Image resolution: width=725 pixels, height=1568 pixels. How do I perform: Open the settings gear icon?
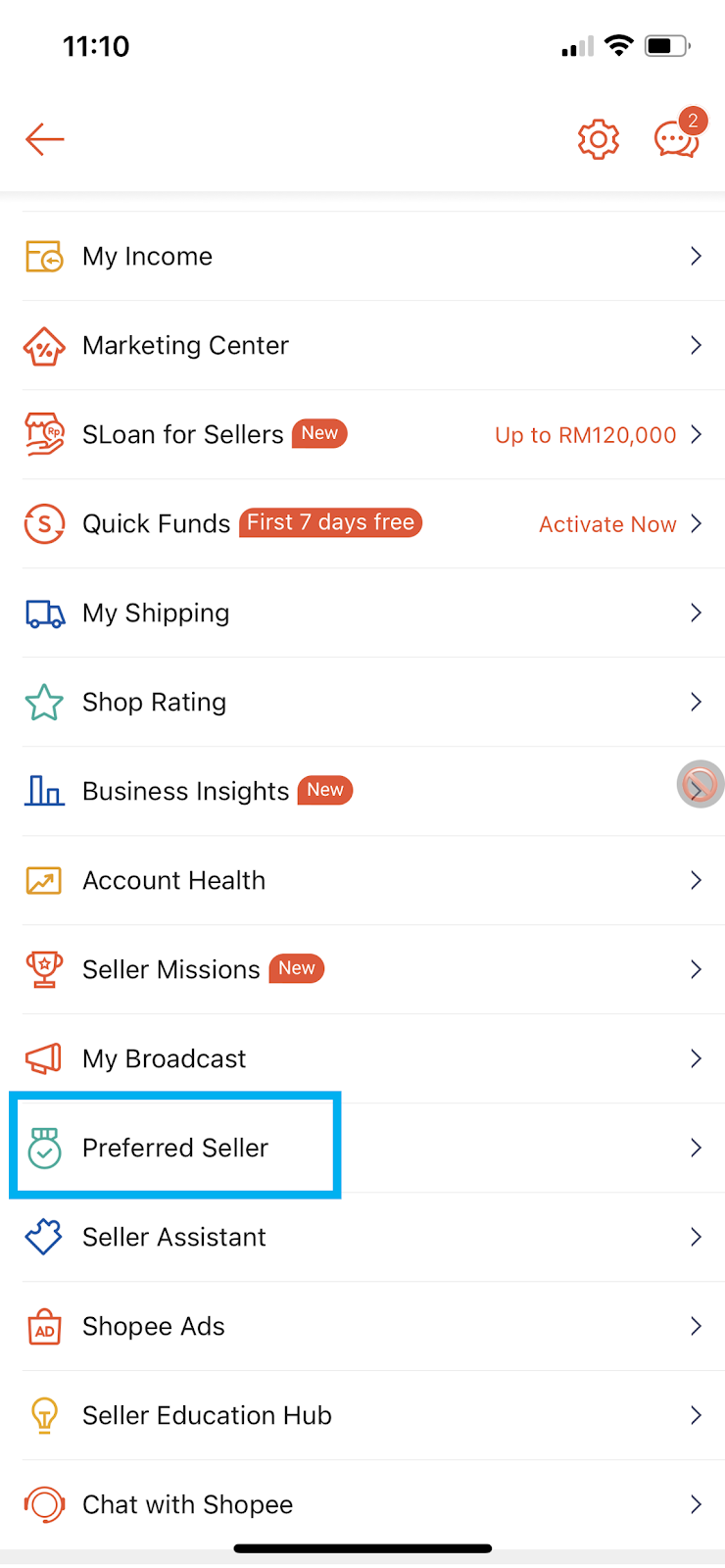[598, 138]
